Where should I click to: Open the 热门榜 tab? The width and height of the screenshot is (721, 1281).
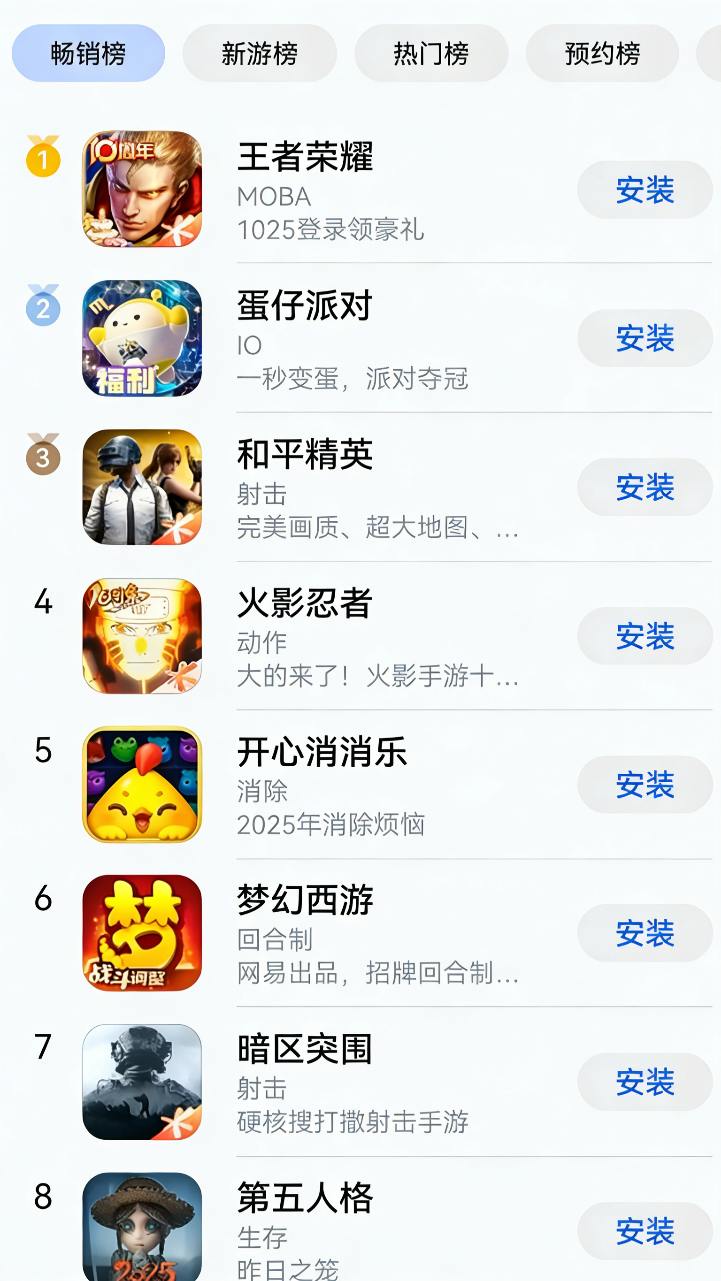tap(431, 53)
